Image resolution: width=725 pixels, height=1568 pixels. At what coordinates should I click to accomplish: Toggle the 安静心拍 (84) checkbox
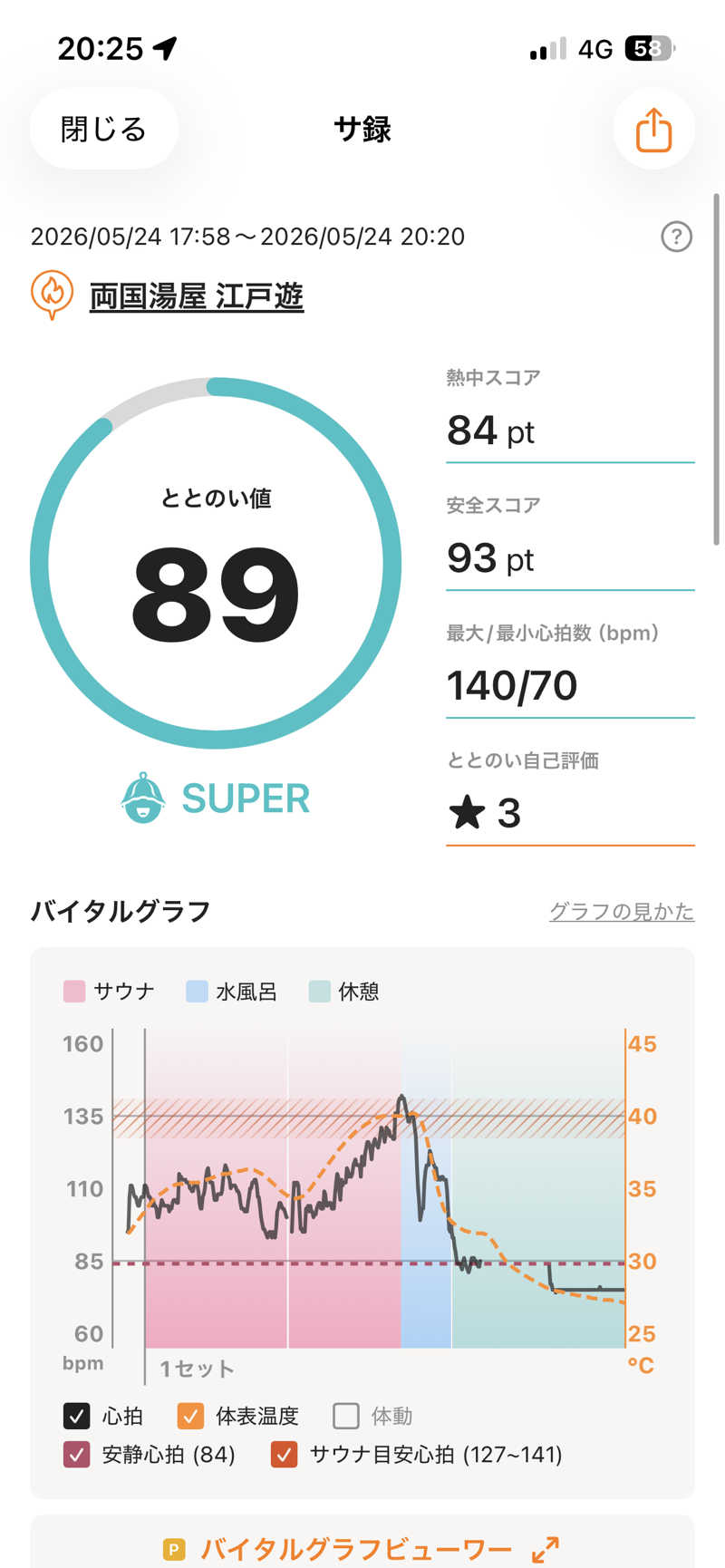[76, 1455]
